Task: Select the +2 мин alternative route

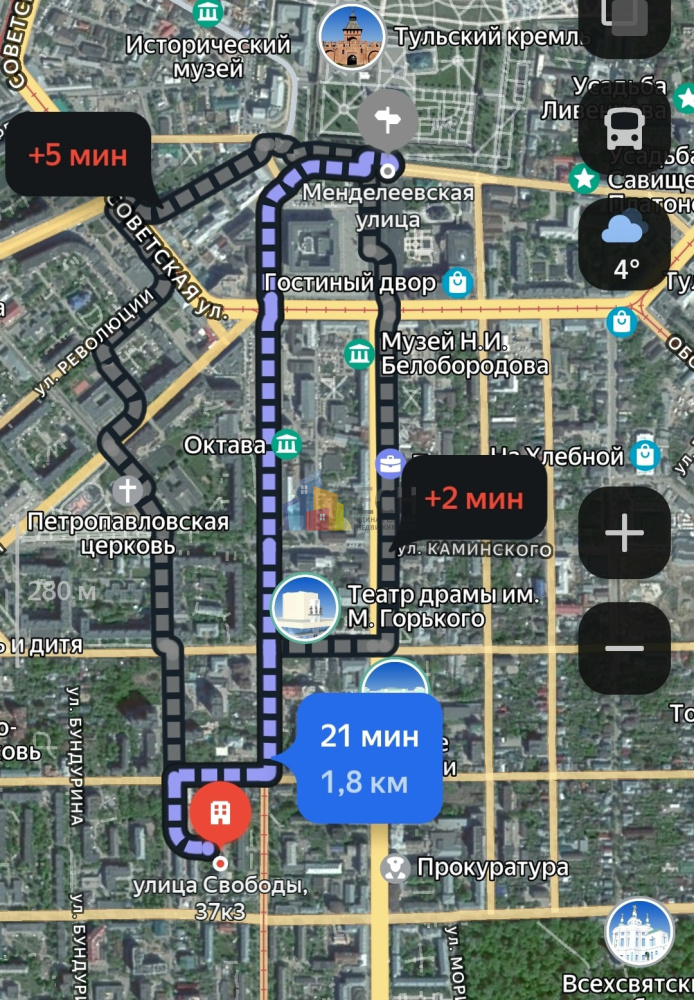Action: (474, 498)
